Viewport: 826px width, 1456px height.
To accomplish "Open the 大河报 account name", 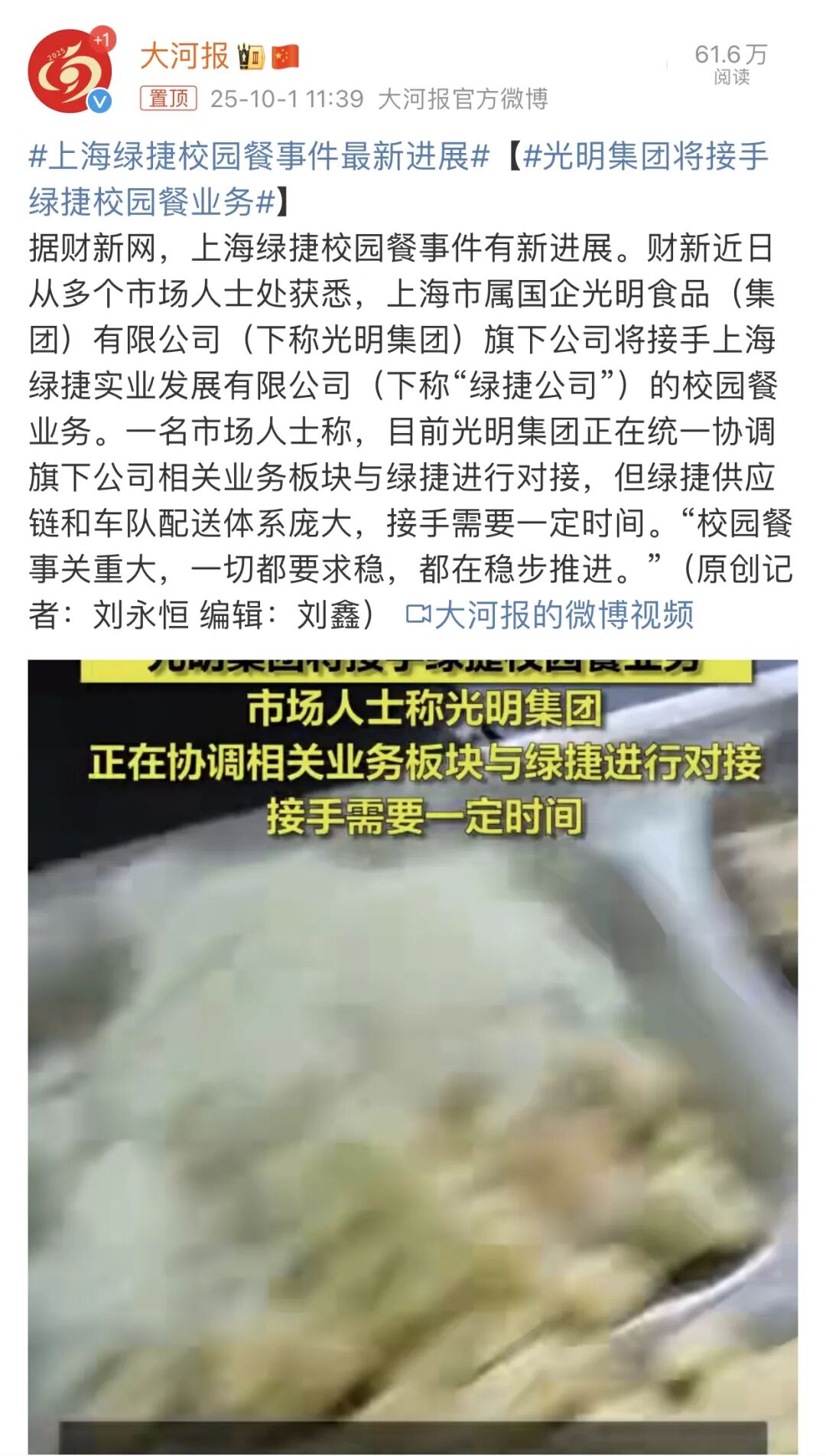I will 184,57.
